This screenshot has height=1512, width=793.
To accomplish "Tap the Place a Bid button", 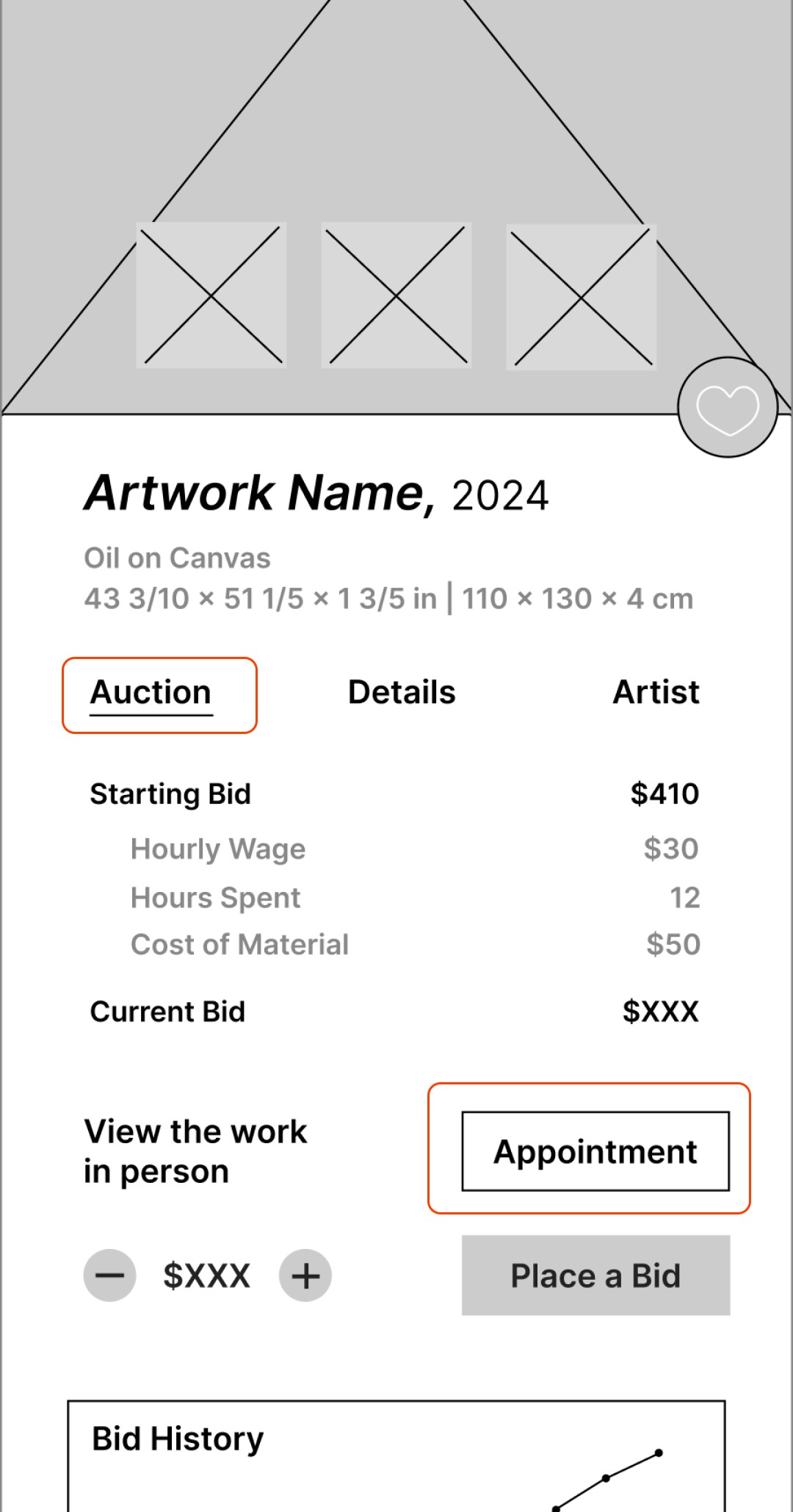I will 595,1275.
